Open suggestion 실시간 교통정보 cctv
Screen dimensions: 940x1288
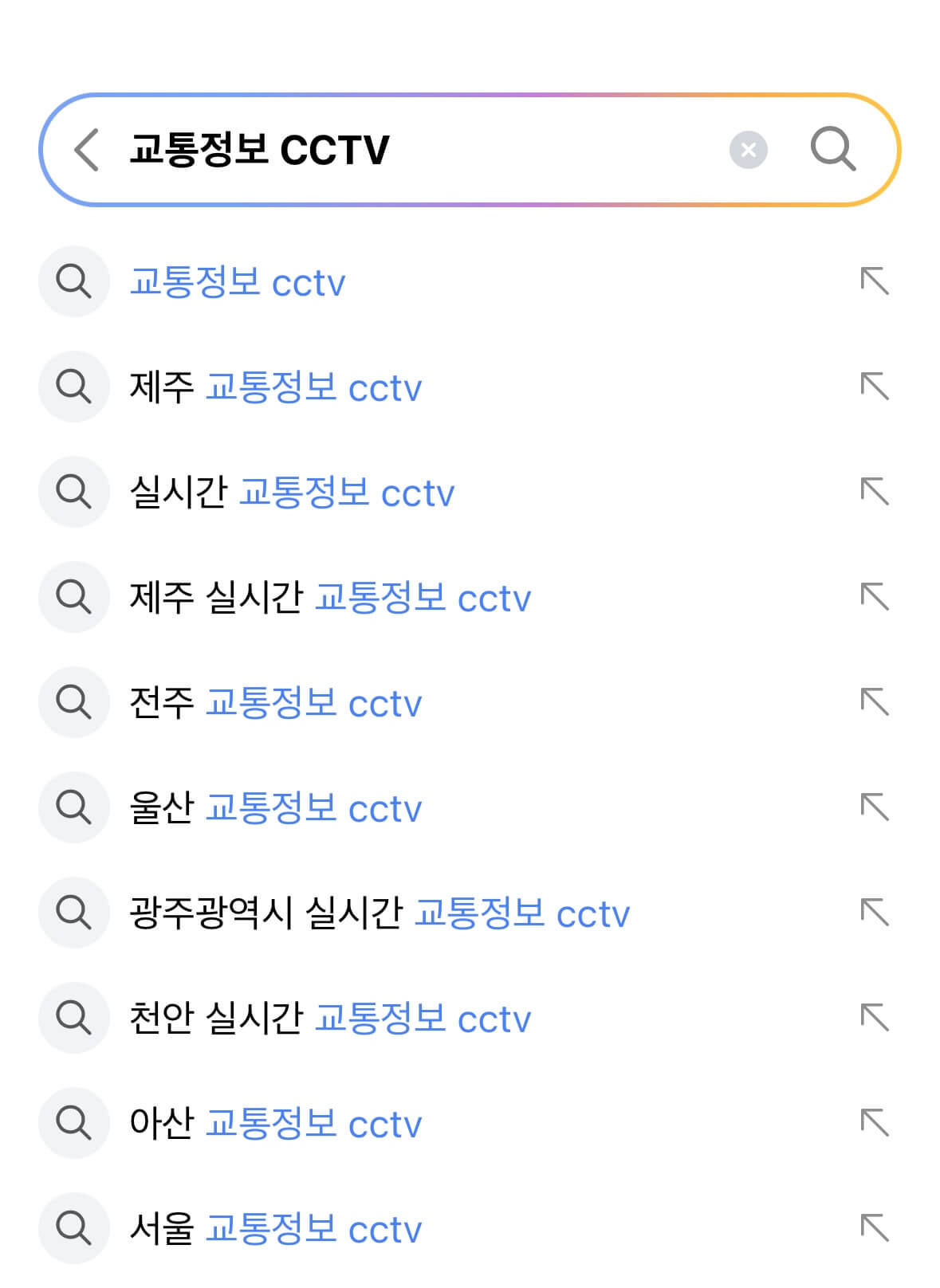[292, 493]
